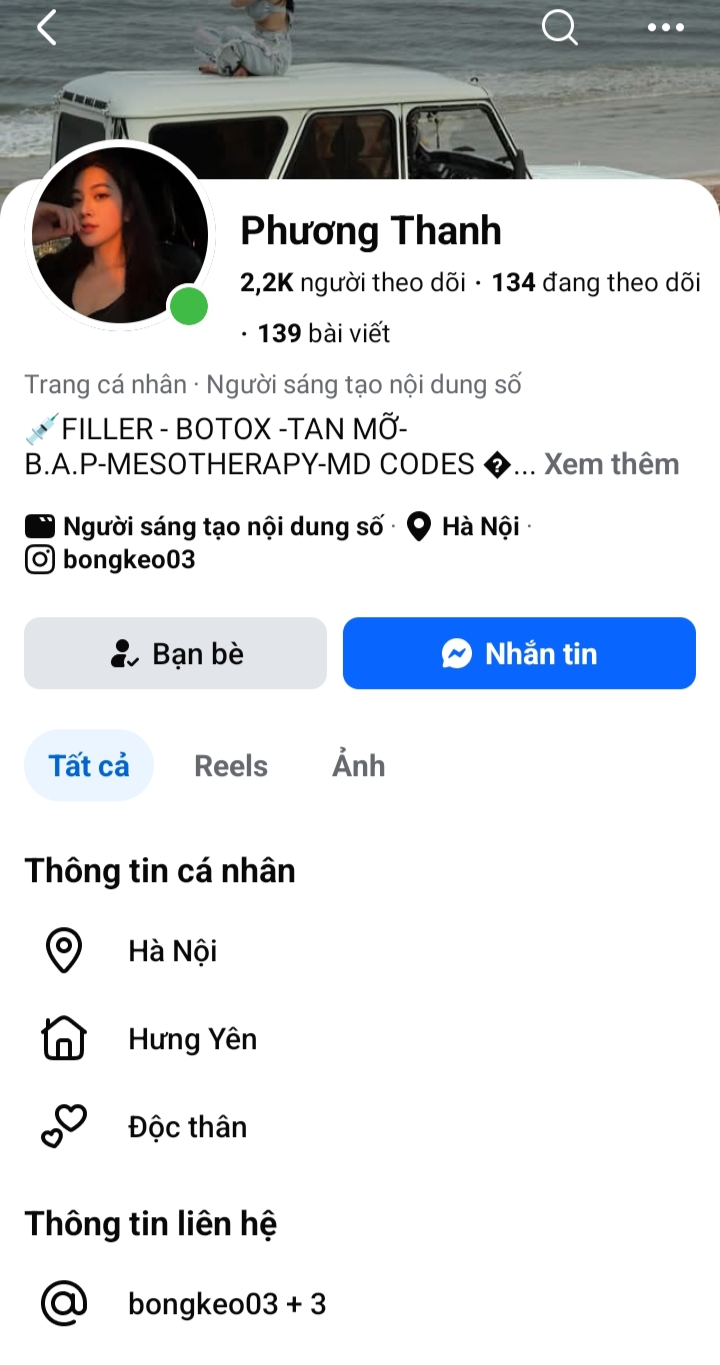Open contact info bongkeo03 + 3
The image size is (720, 1365).
(227, 1304)
